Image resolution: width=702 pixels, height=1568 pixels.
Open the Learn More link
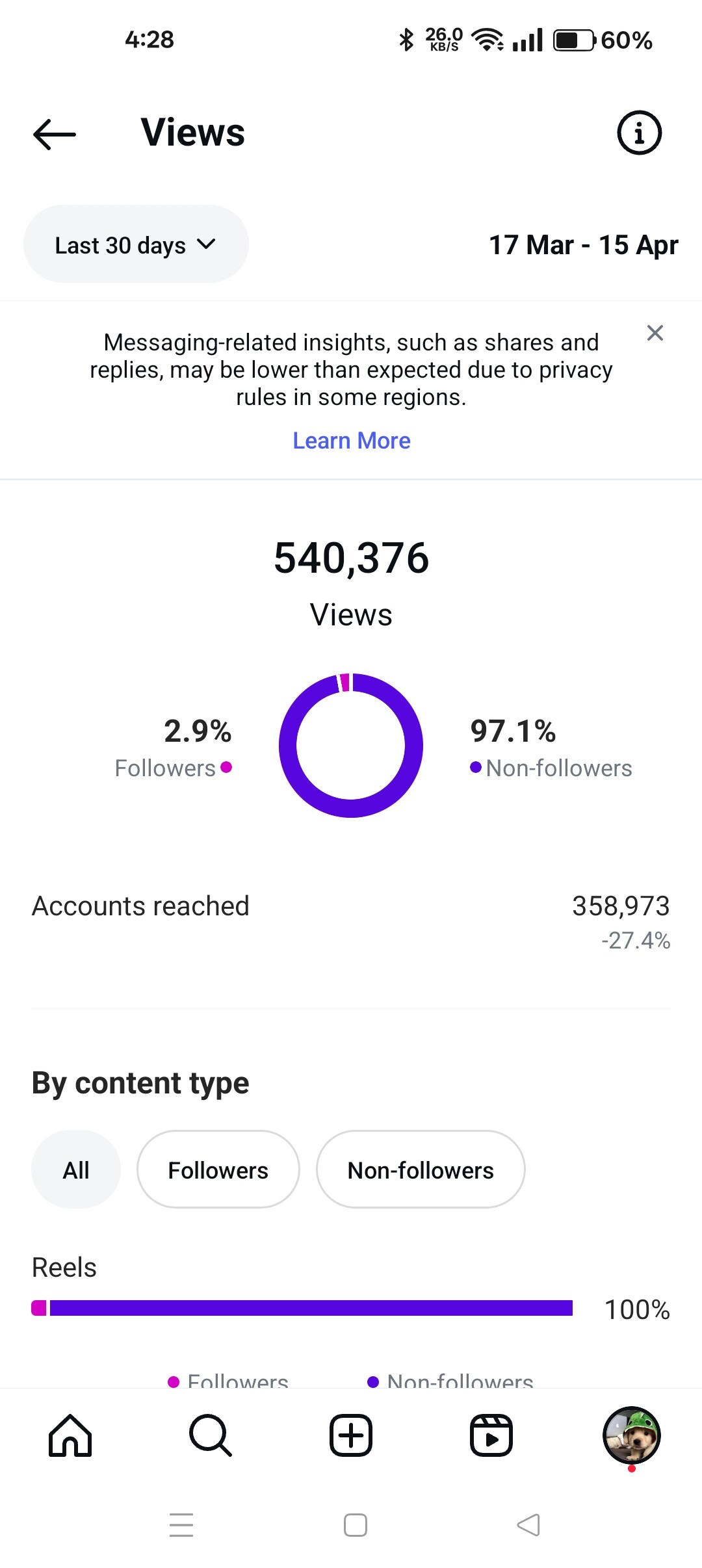point(351,441)
